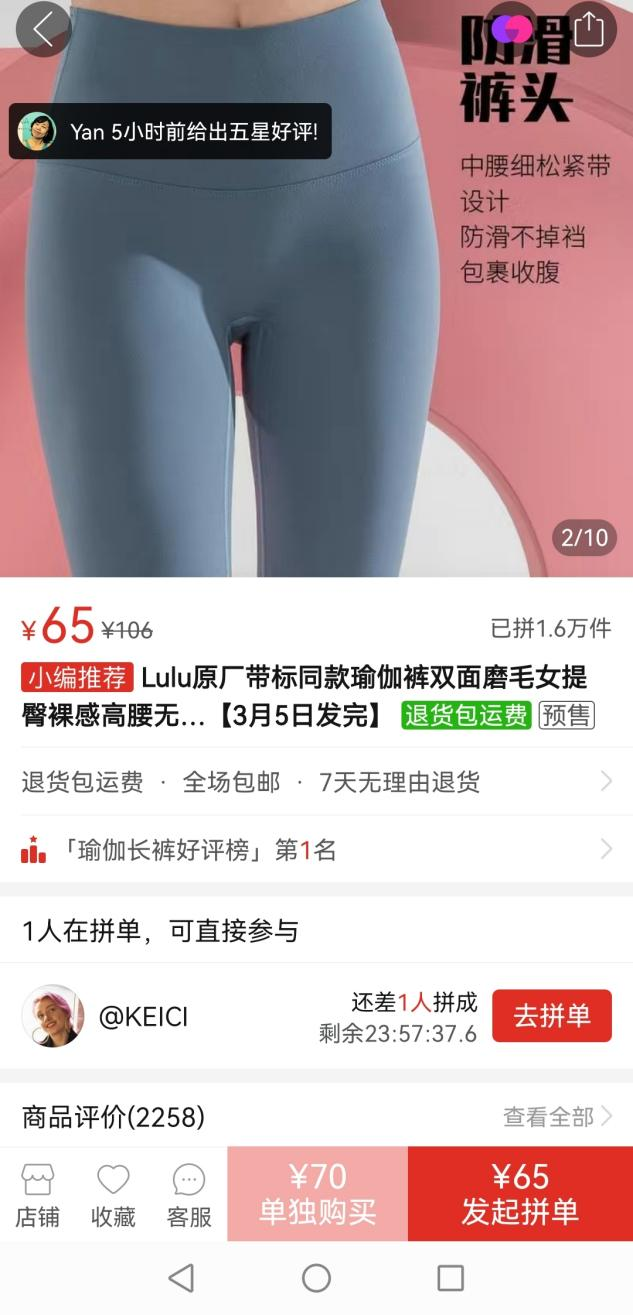The height and width of the screenshot is (1315, 633).
Task: Buy alone for ¥70 单独购买
Action: 317,1194
